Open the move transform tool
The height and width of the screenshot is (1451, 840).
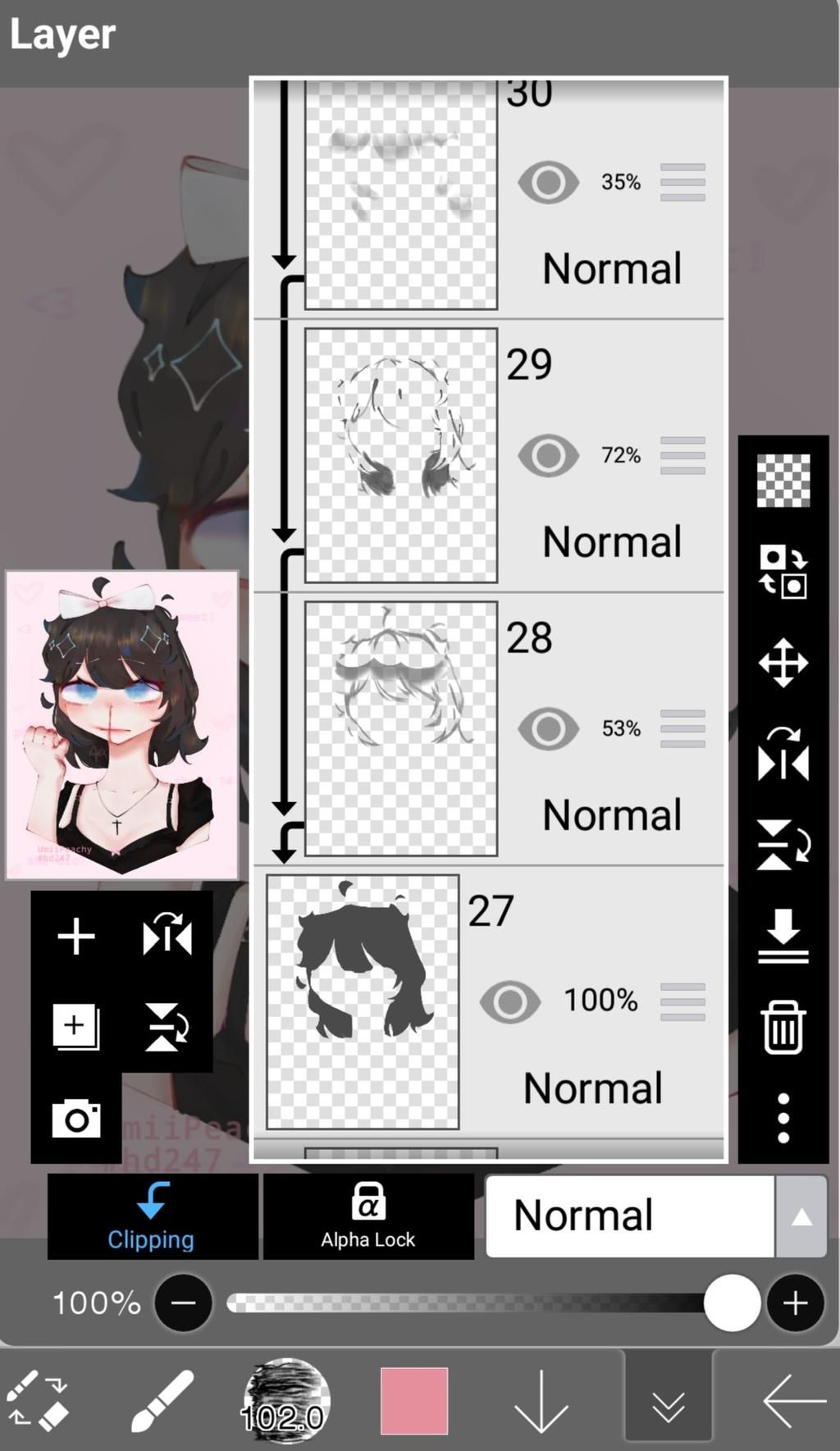[x=783, y=662]
